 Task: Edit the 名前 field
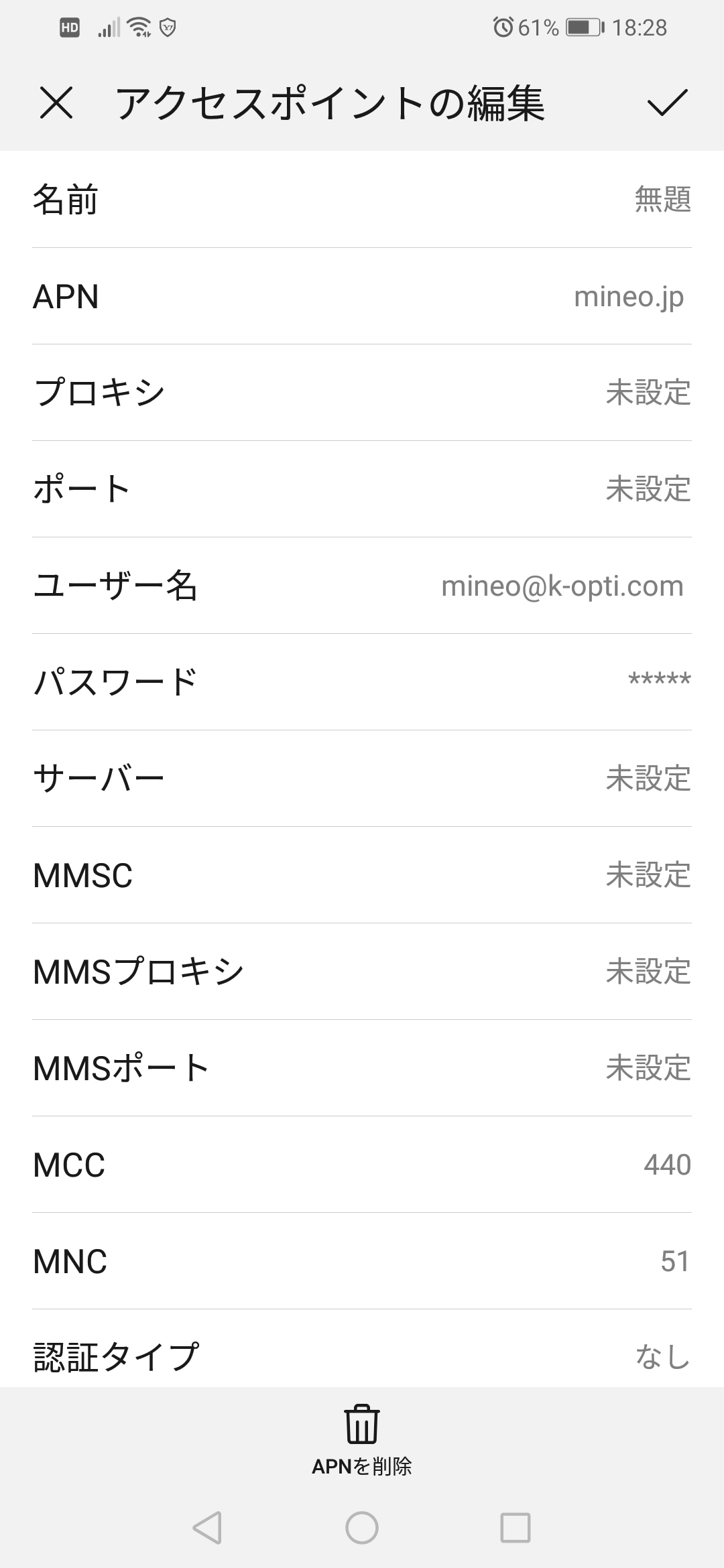coord(362,200)
